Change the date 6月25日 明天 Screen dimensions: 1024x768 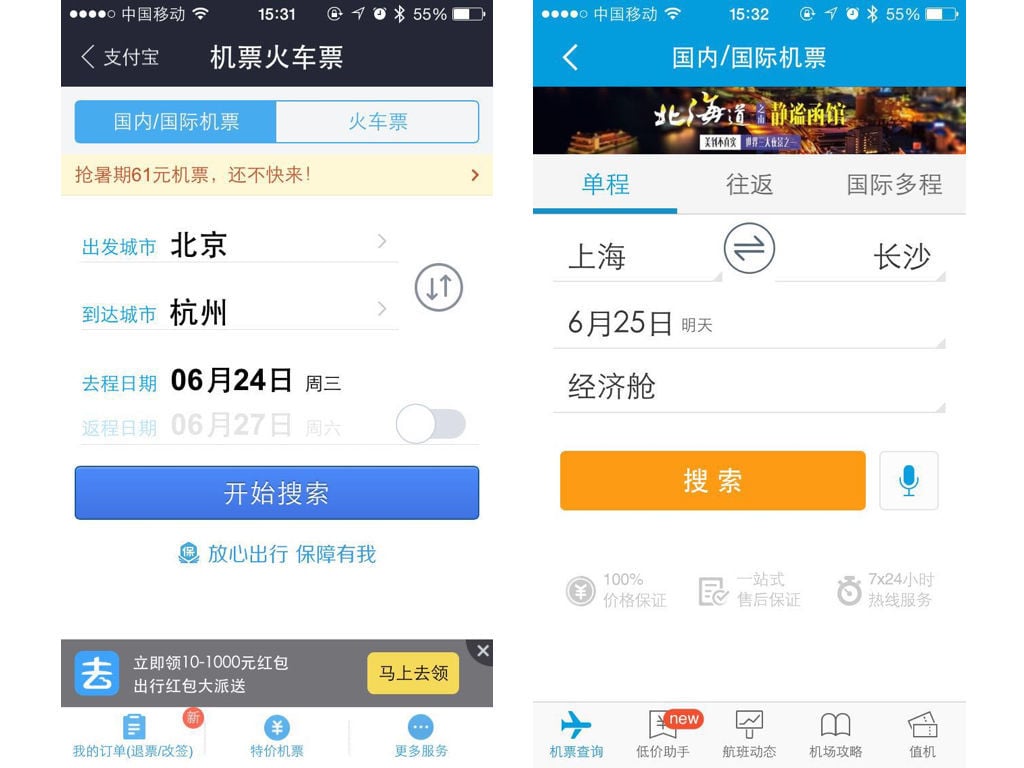pos(748,323)
